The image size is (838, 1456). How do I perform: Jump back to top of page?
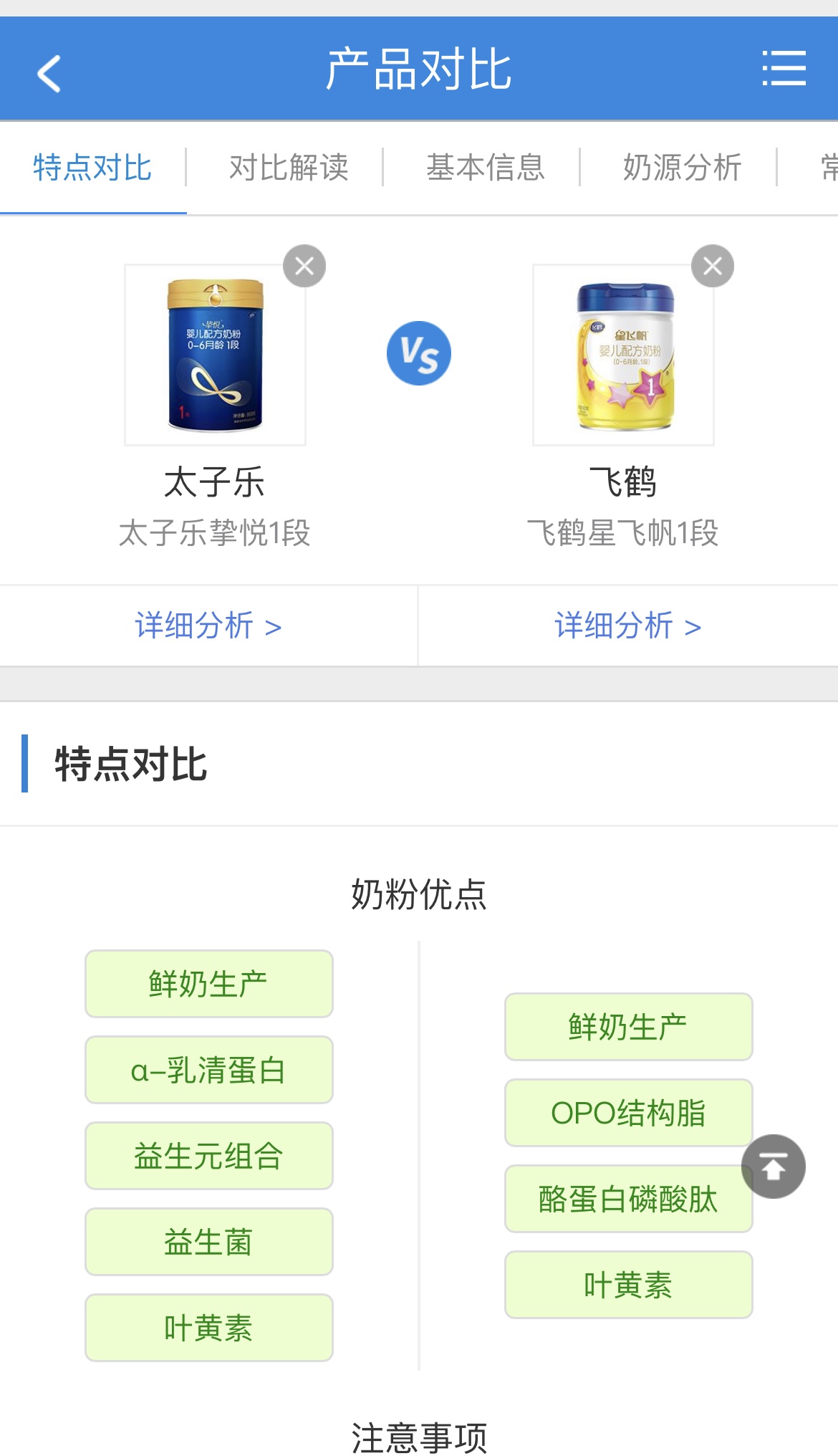pyautogui.click(x=773, y=1167)
